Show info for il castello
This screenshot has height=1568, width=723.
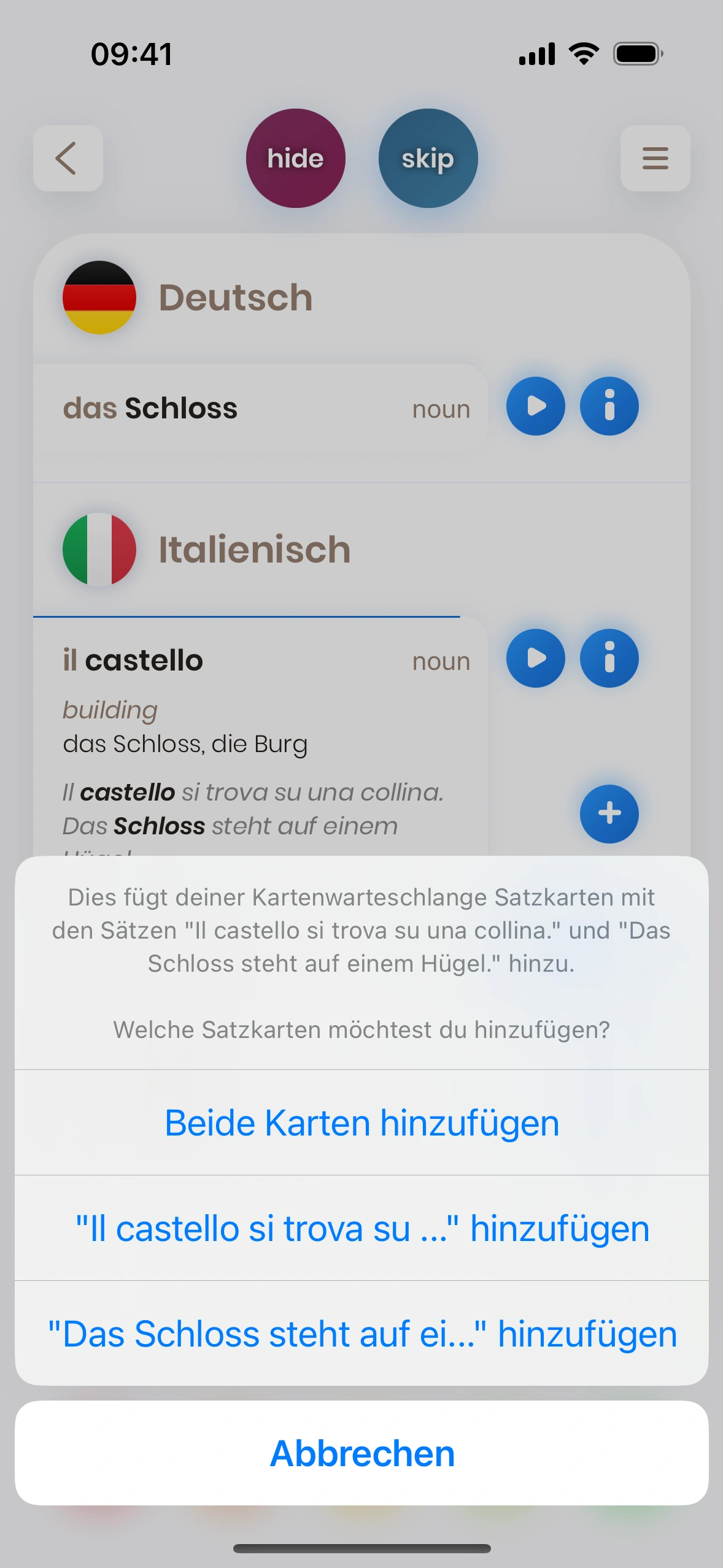coord(609,658)
